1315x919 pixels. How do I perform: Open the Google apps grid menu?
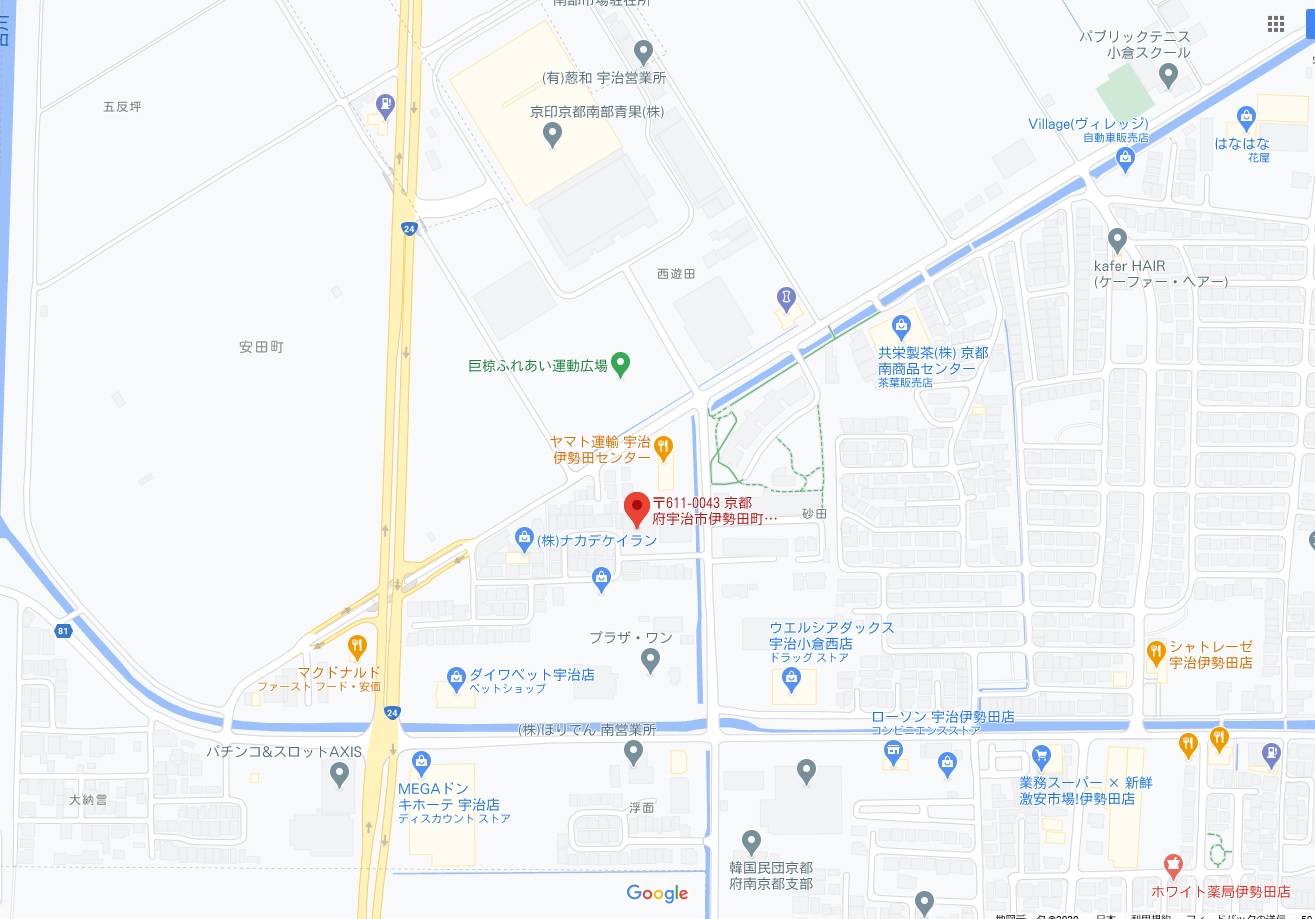click(x=1276, y=24)
